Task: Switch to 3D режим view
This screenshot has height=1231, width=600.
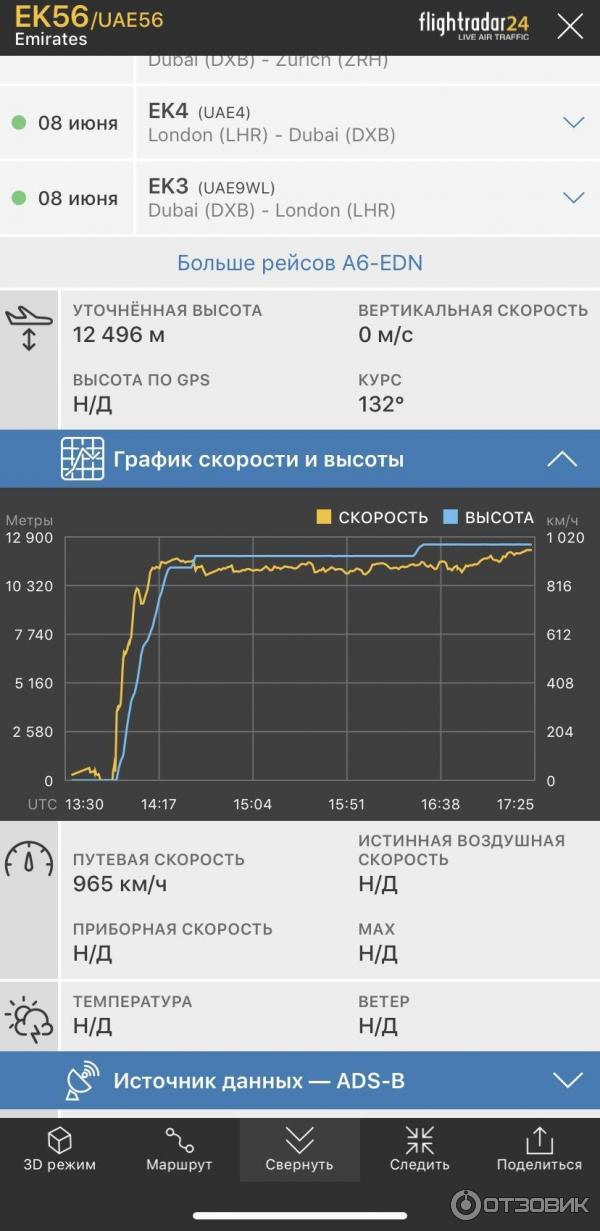Action: tap(60, 1150)
